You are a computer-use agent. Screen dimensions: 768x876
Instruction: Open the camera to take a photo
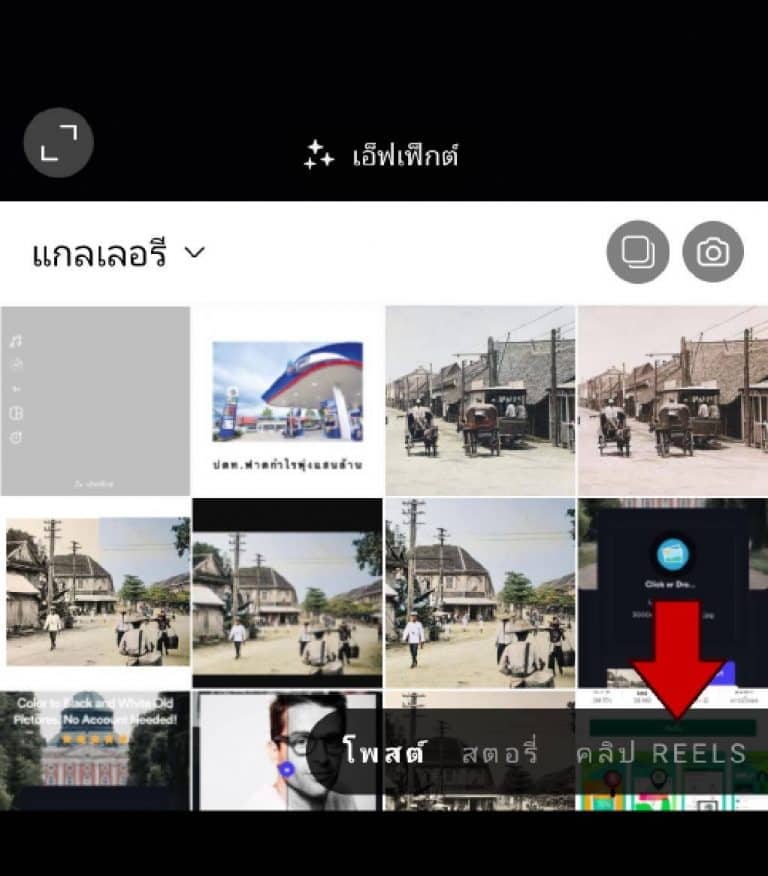(x=713, y=251)
